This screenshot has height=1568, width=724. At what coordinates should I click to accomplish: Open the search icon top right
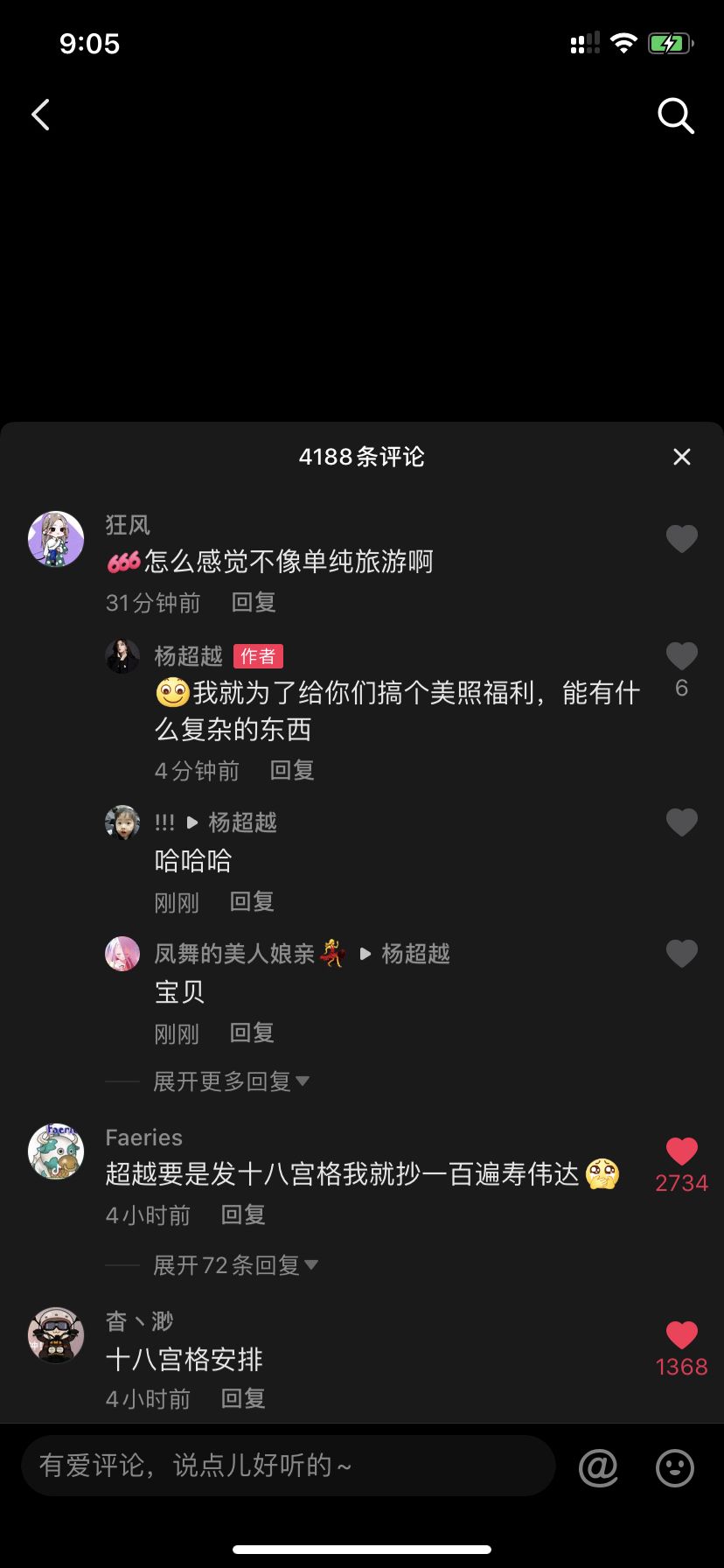674,115
